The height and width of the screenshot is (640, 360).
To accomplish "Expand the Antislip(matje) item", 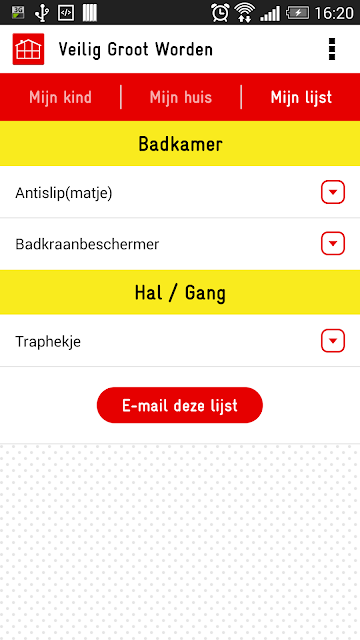I will 333,192.
